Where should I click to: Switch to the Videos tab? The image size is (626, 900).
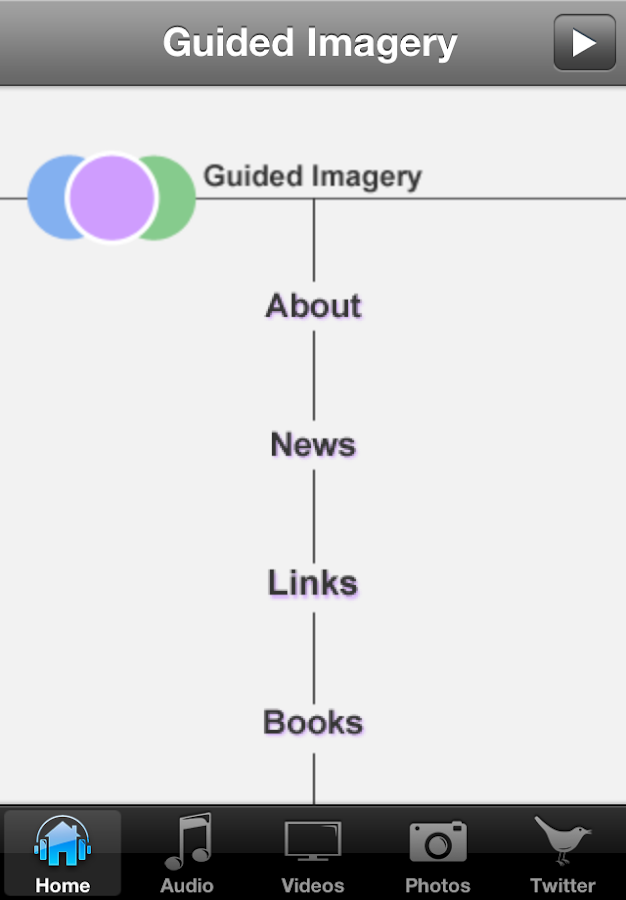(x=313, y=853)
